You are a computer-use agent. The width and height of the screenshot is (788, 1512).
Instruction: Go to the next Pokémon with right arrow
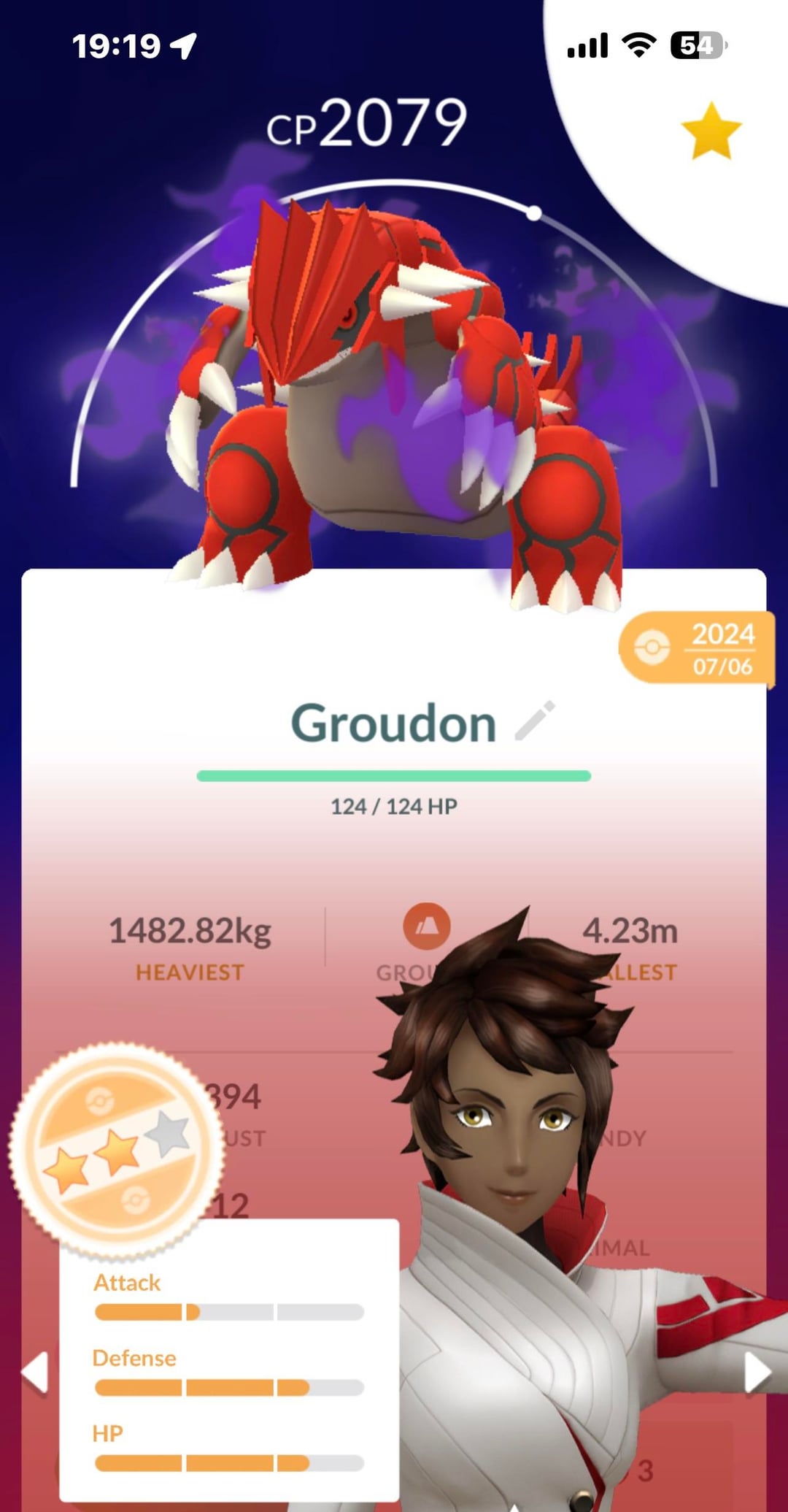click(757, 1374)
